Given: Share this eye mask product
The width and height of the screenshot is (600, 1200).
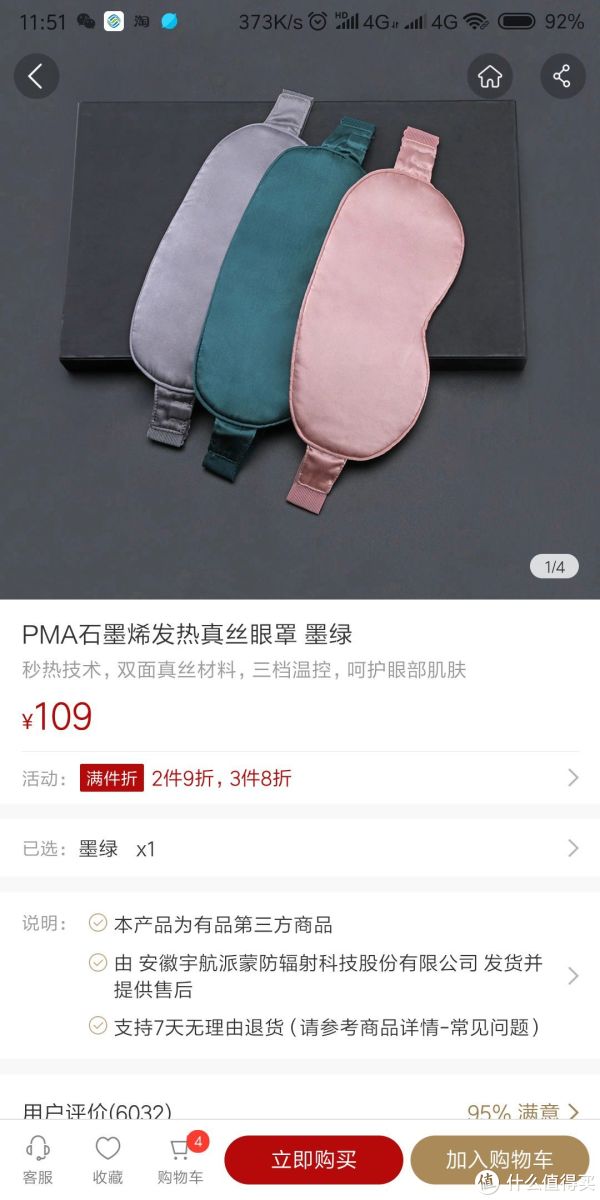Looking at the screenshot, I should tap(562, 76).
